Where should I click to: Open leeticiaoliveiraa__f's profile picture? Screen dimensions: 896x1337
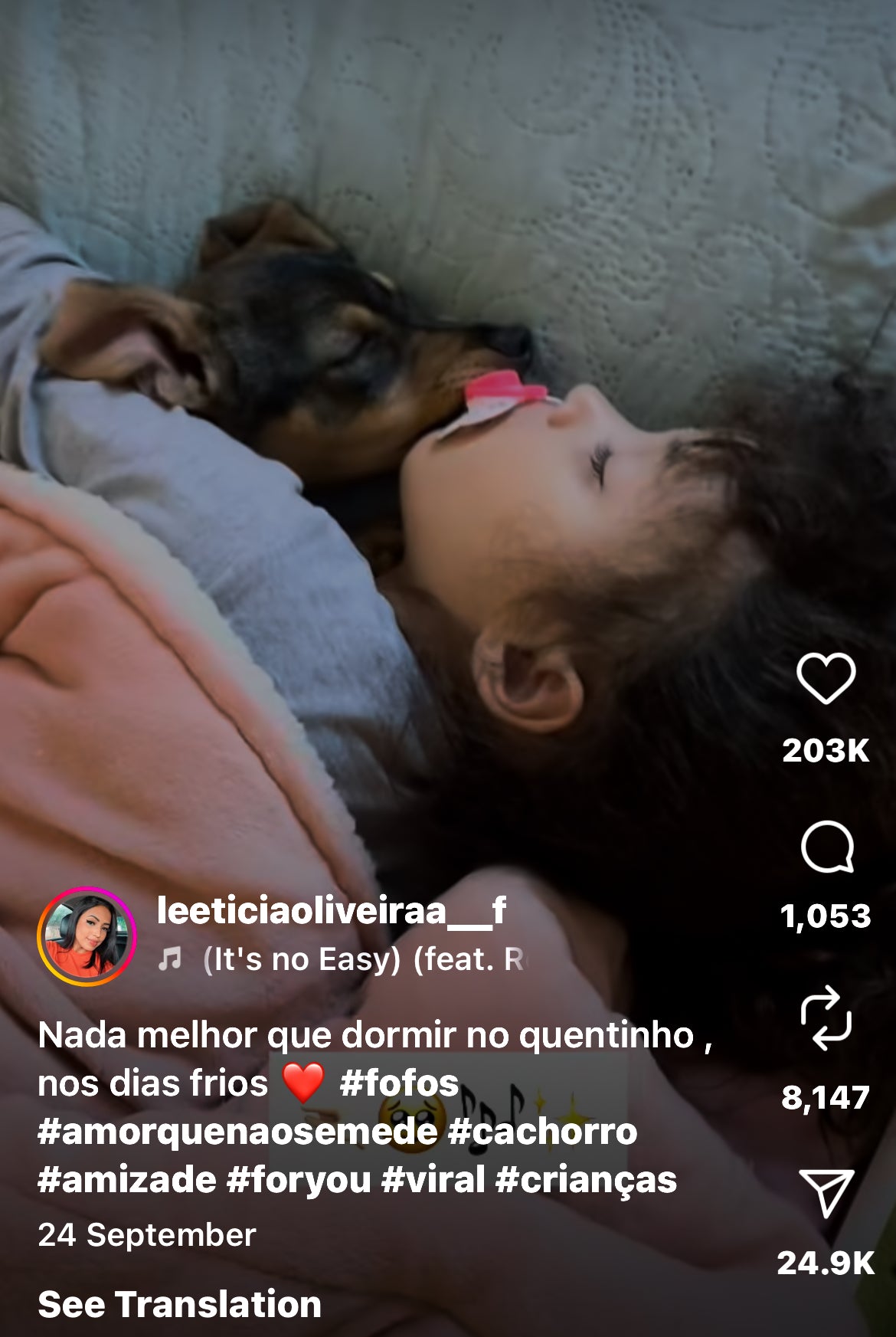(x=87, y=936)
